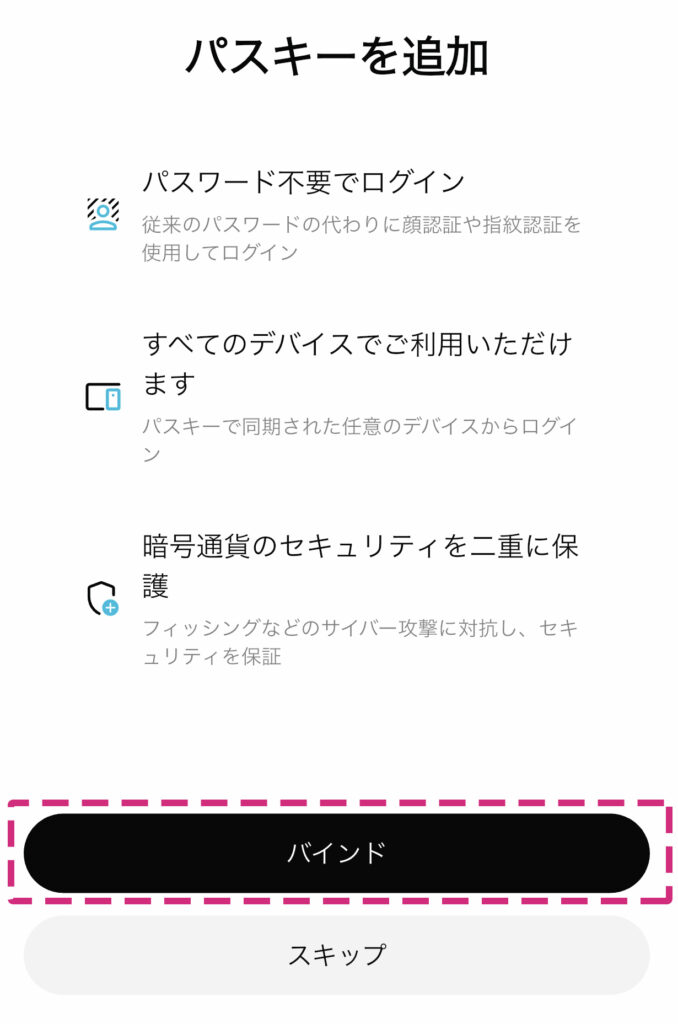Tap the バインド button to add passkey
Screen dimensions: 678x1024
pos(337,853)
